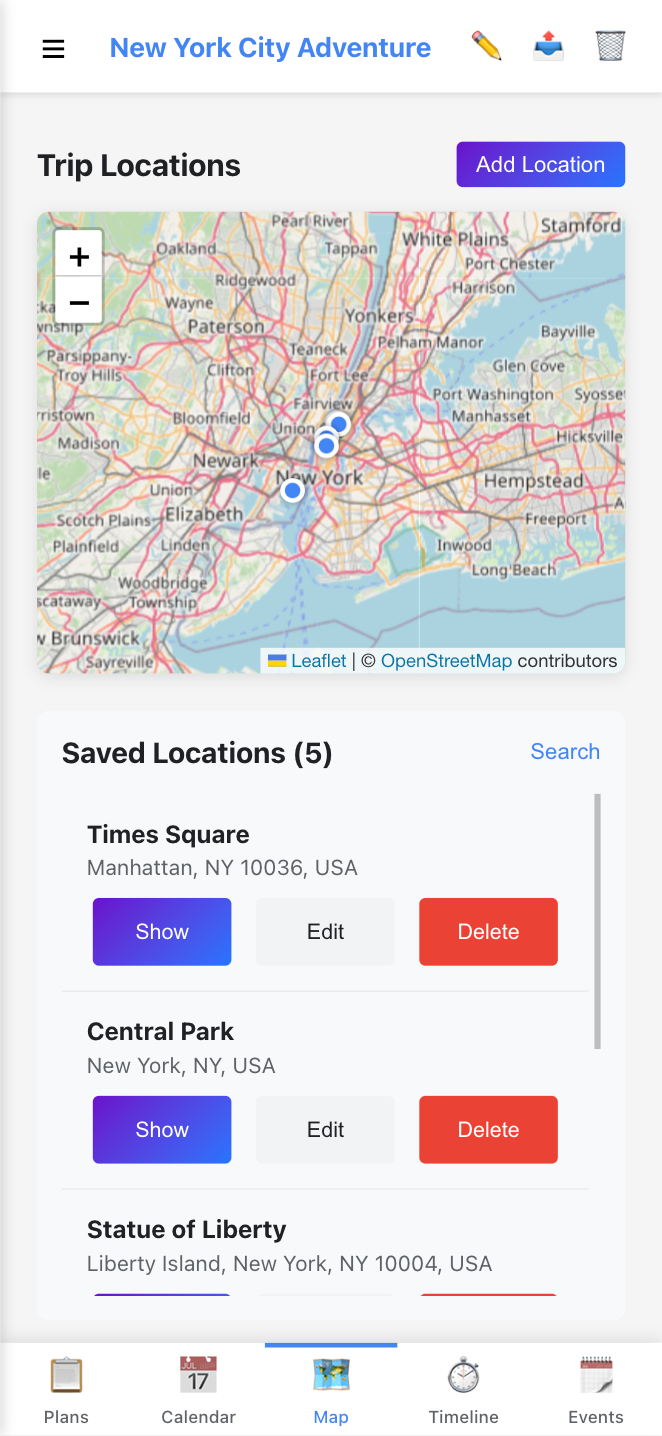Screen dimensions: 662x1436
Task: Edit the Times Square location
Action: [x=325, y=932]
